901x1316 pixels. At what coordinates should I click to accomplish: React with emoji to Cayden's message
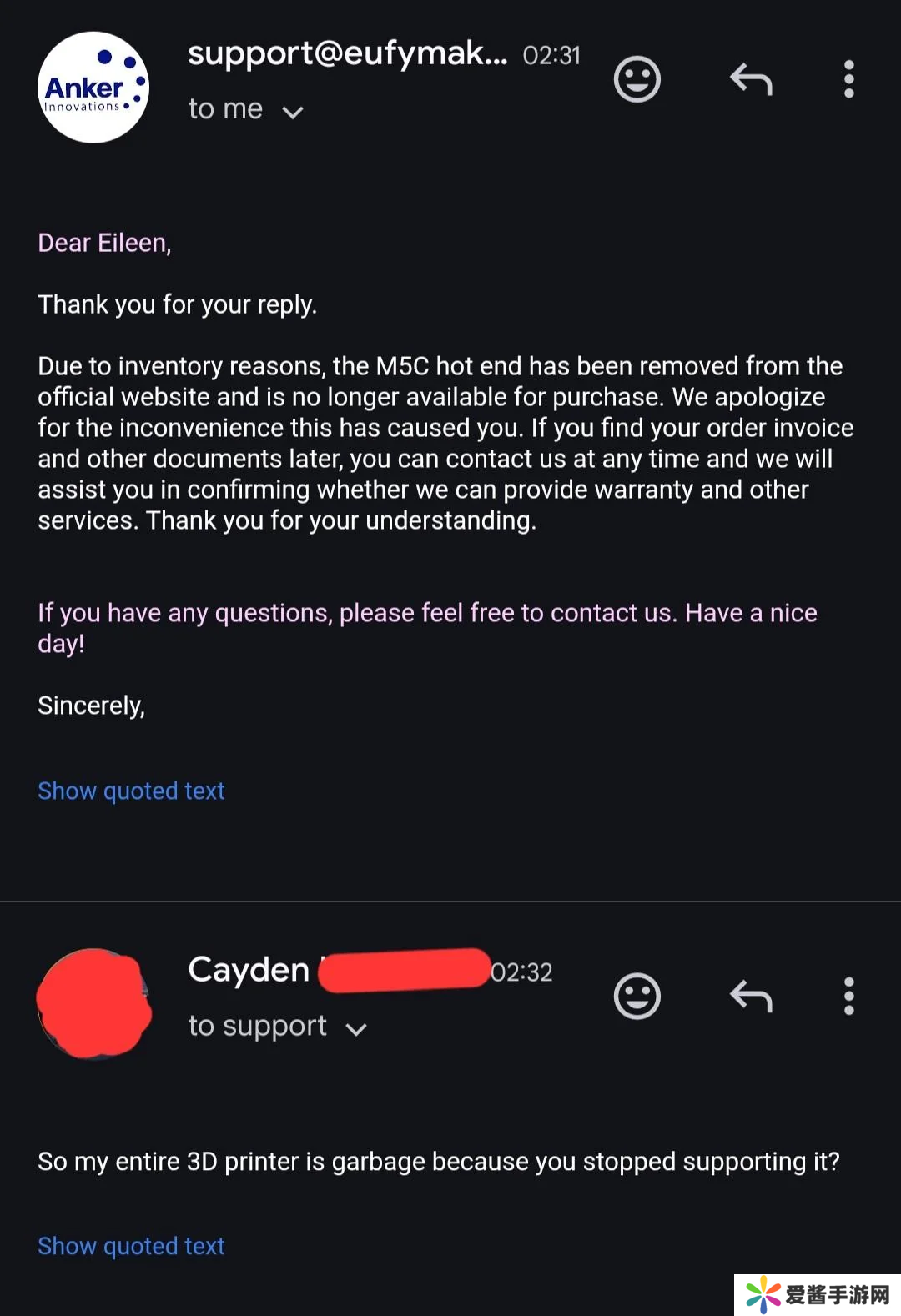click(637, 996)
